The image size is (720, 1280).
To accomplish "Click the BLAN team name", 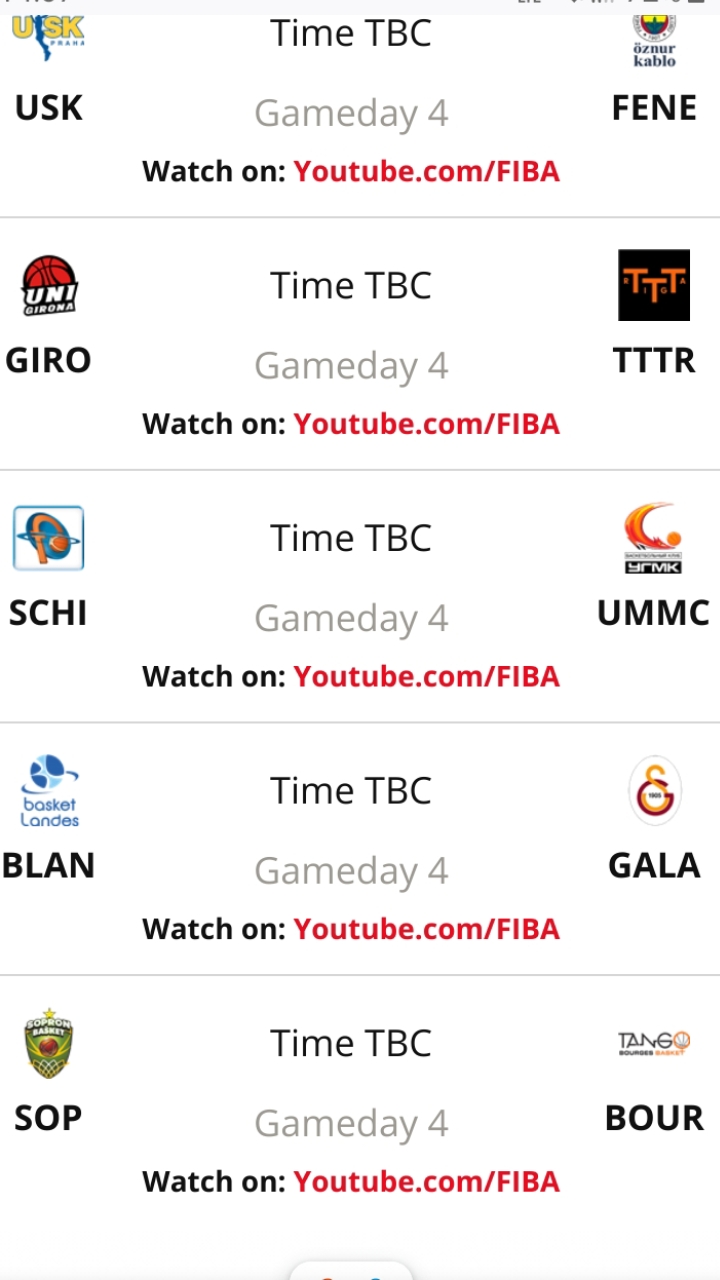I will pyautogui.click(x=48, y=865).
